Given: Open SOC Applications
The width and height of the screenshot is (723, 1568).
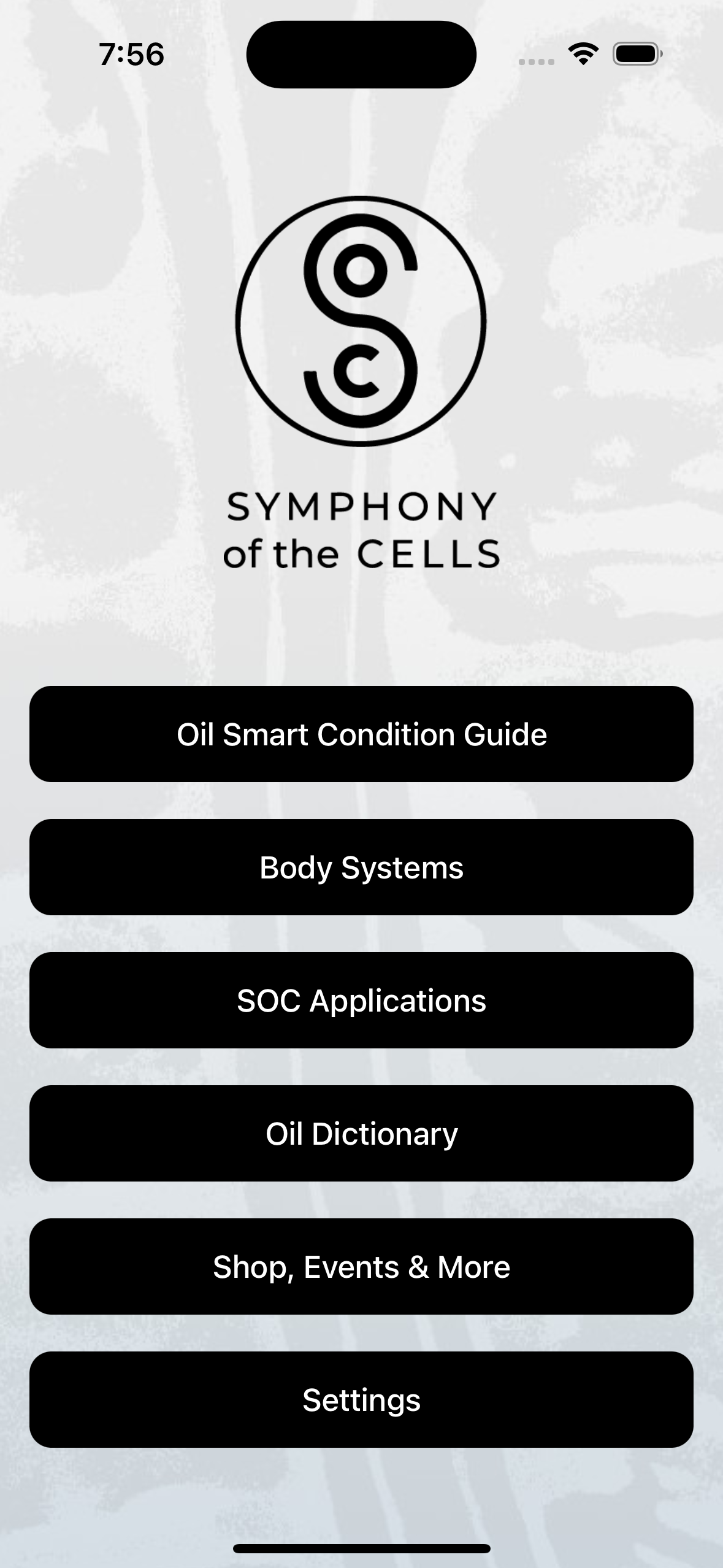Looking at the screenshot, I should coord(361,1000).
